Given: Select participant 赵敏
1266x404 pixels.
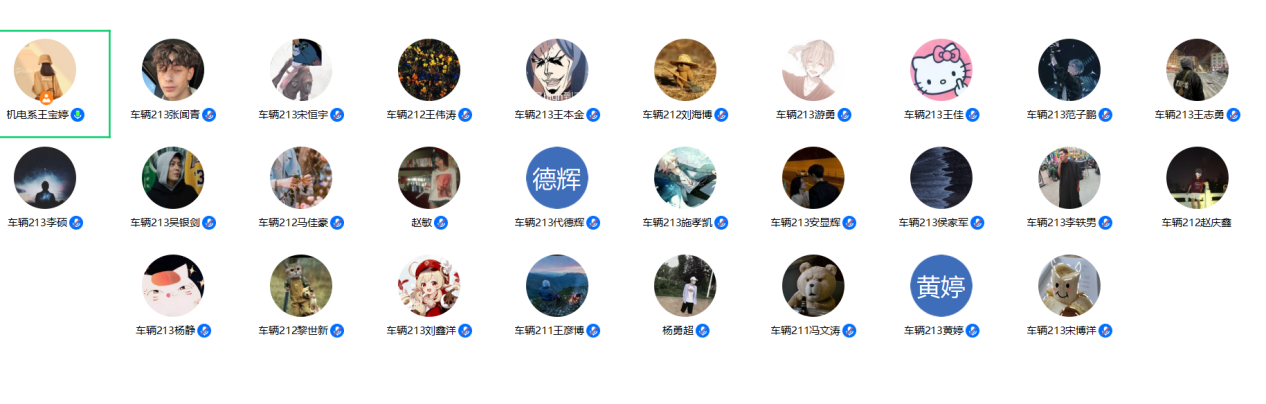Looking at the screenshot, I should (429, 178).
